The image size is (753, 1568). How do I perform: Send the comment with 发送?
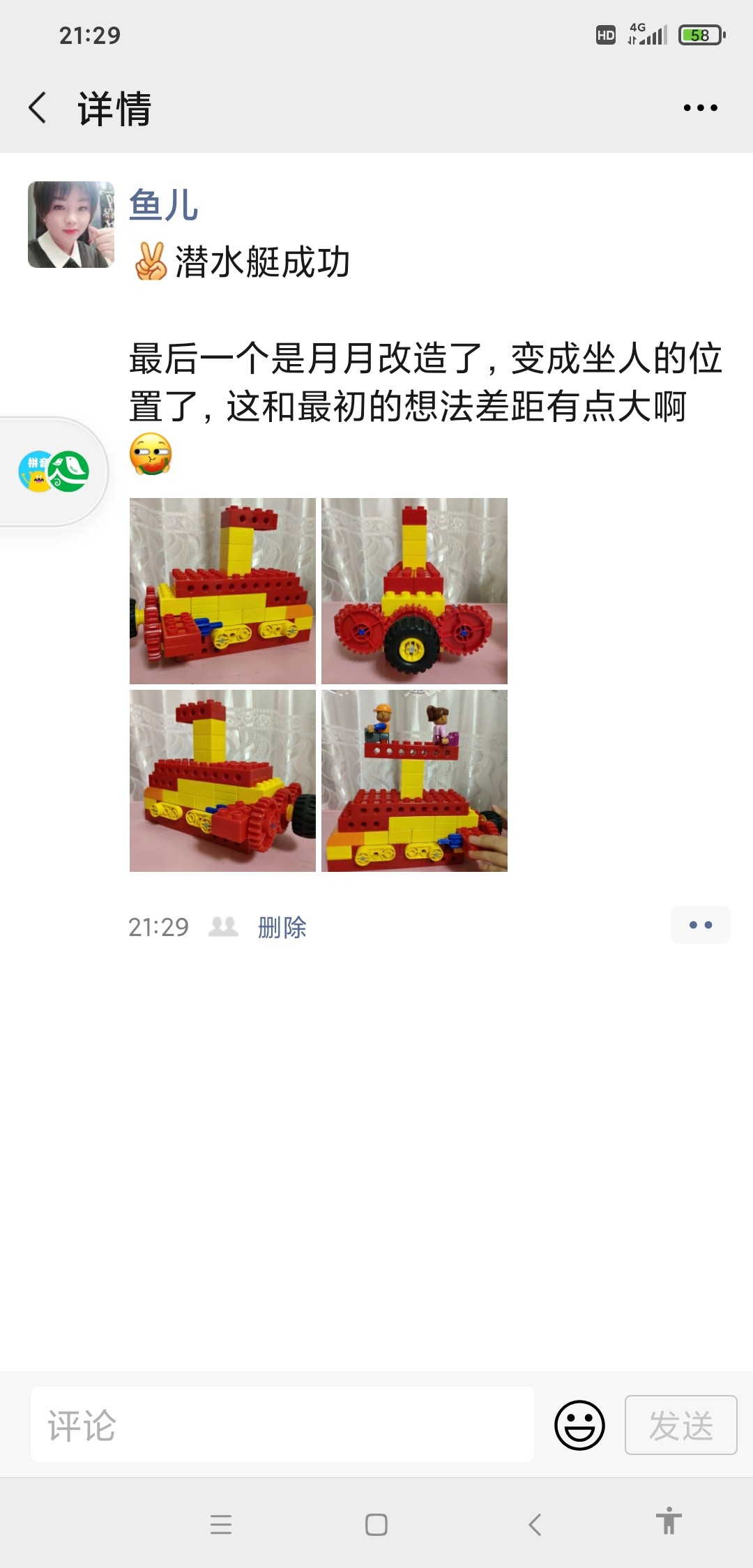point(680,1424)
